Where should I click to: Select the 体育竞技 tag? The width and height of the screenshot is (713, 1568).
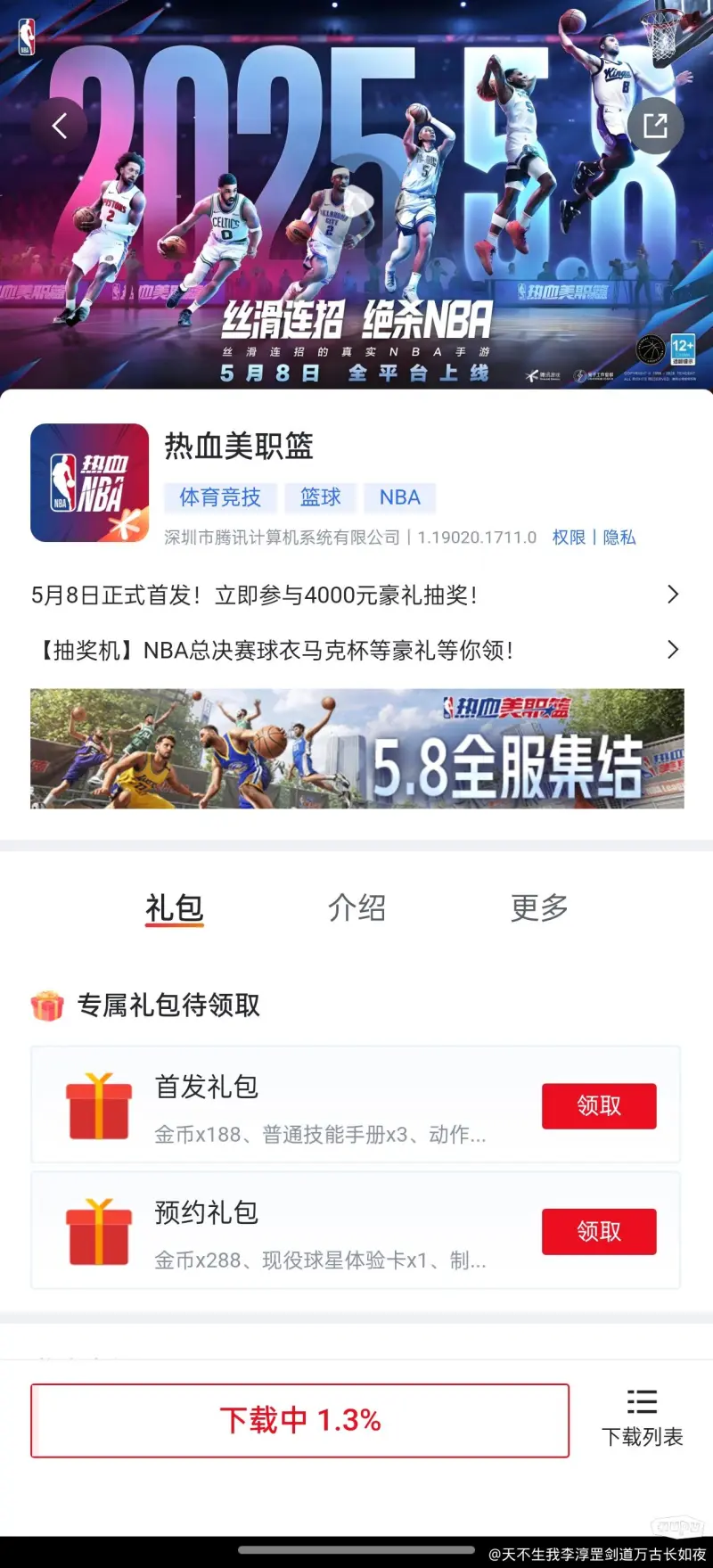[220, 497]
